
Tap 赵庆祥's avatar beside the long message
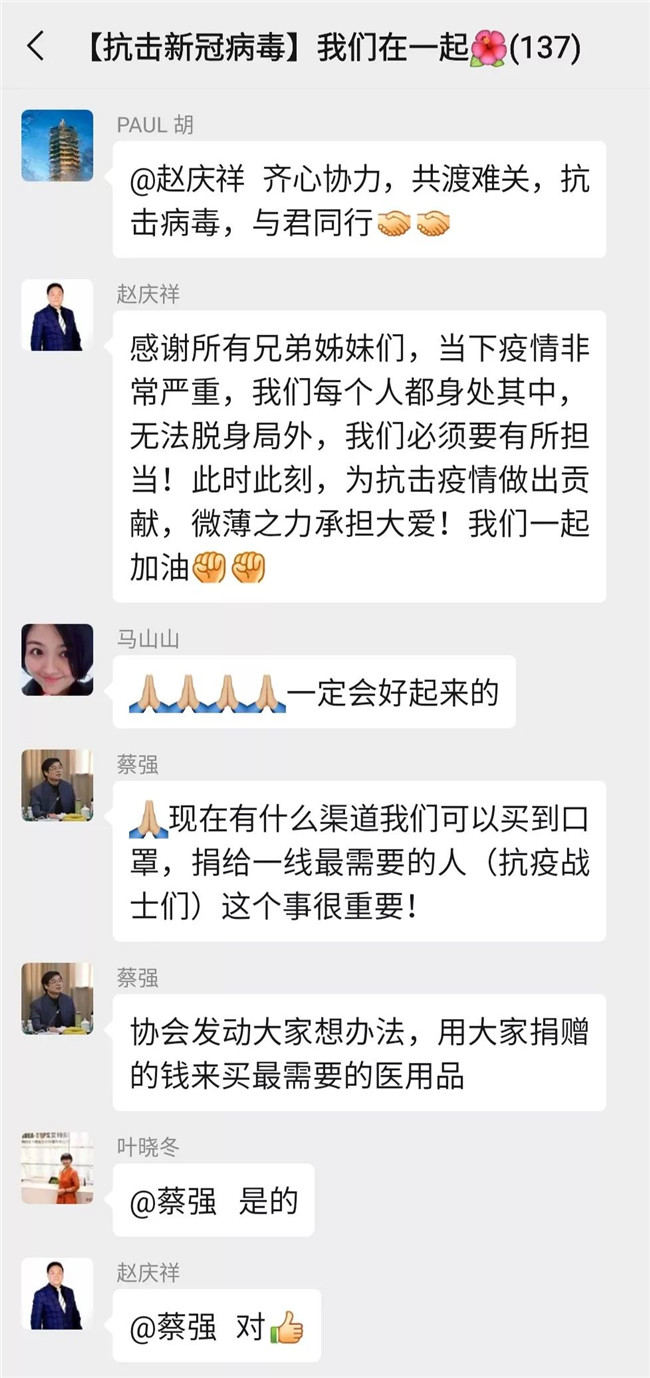point(57,315)
